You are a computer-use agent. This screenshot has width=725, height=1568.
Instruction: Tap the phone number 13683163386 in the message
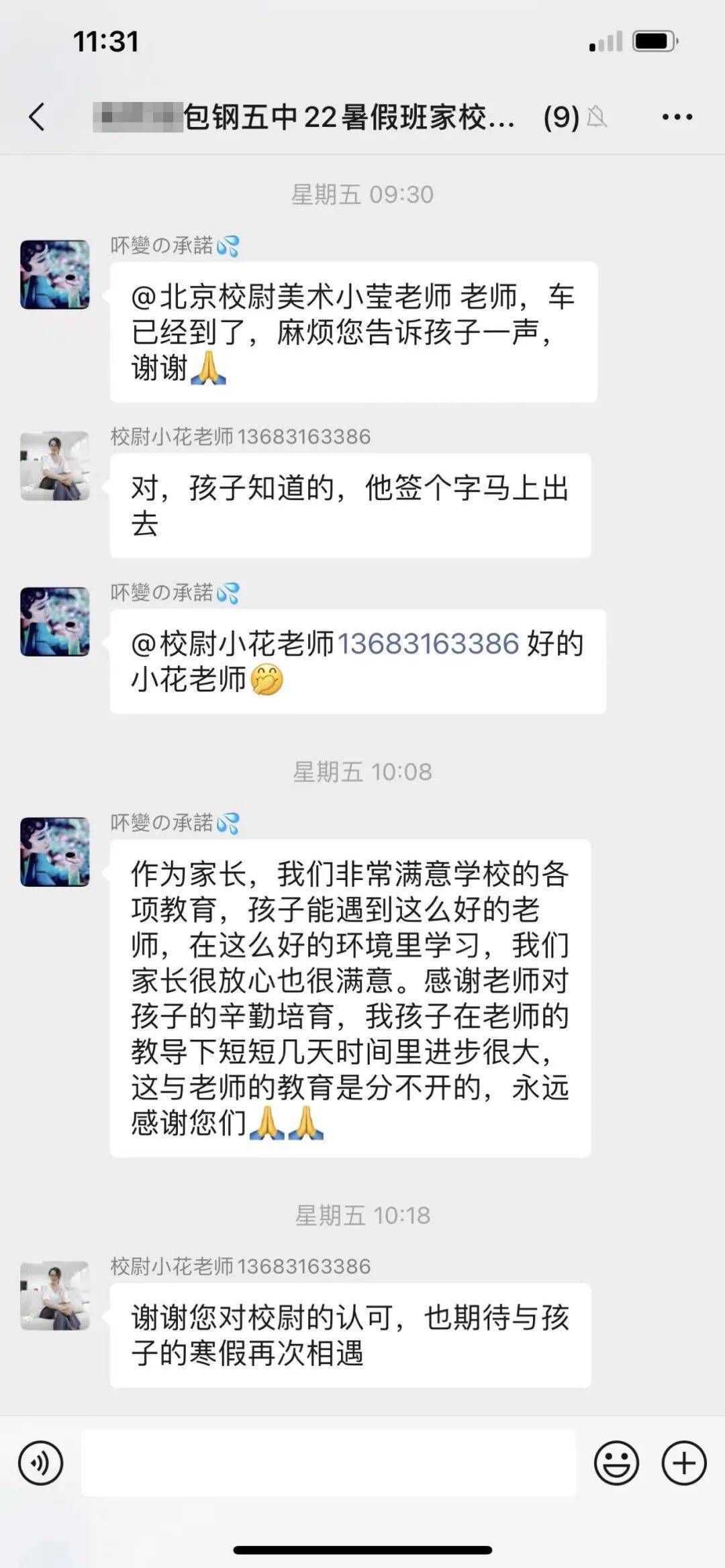click(428, 644)
